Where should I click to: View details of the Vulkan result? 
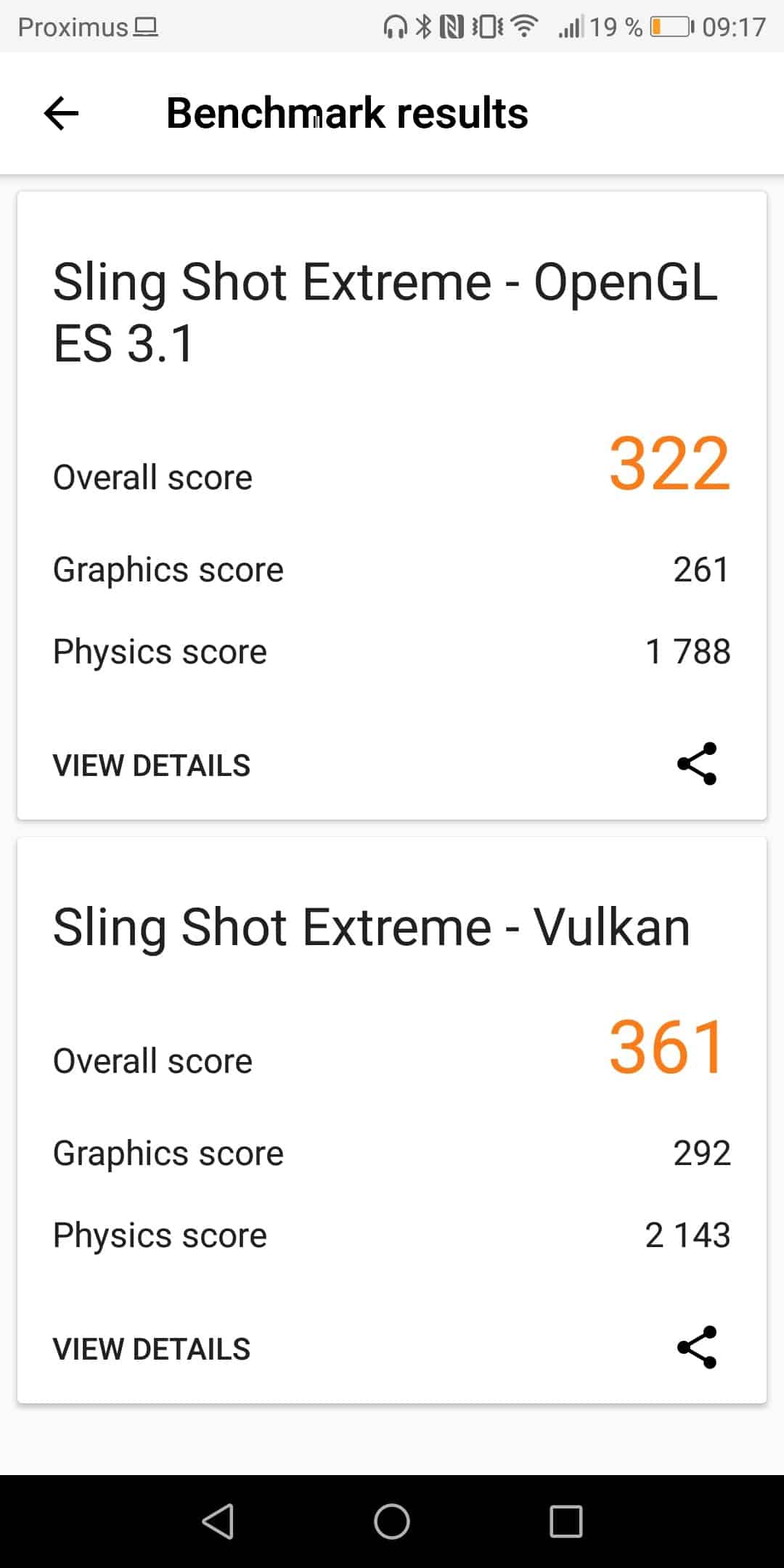[152, 1349]
